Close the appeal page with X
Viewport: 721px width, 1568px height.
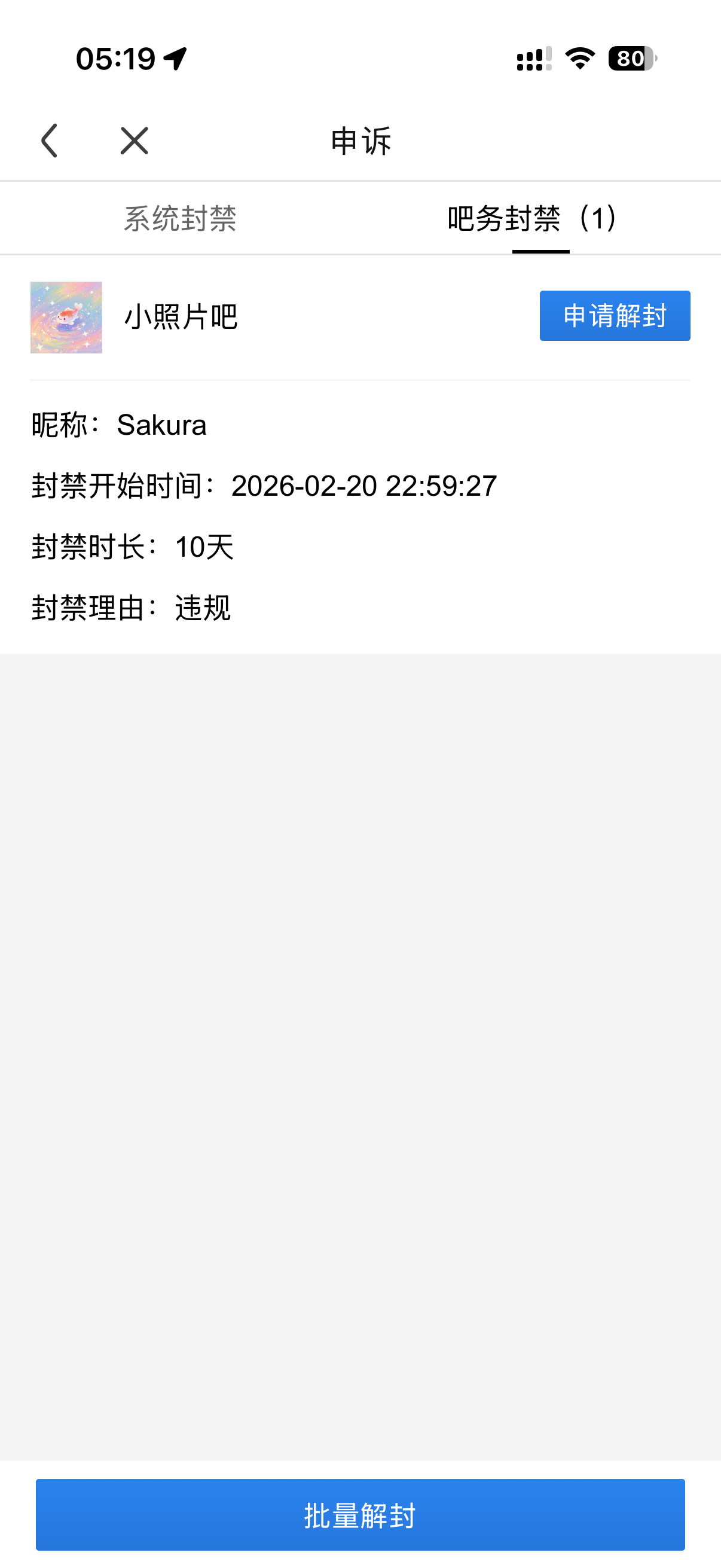pos(134,141)
